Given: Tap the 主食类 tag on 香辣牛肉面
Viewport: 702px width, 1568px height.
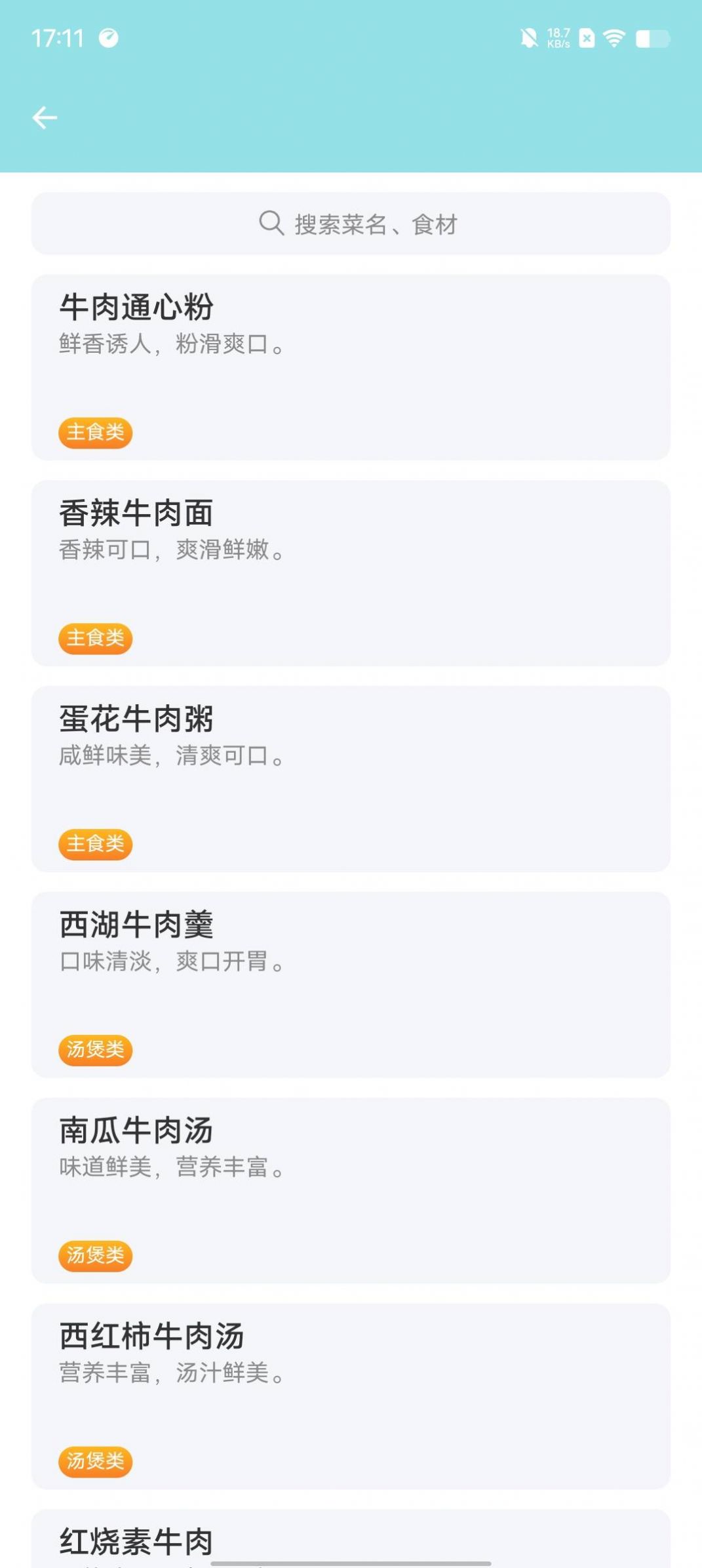Looking at the screenshot, I should pos(96,638).
